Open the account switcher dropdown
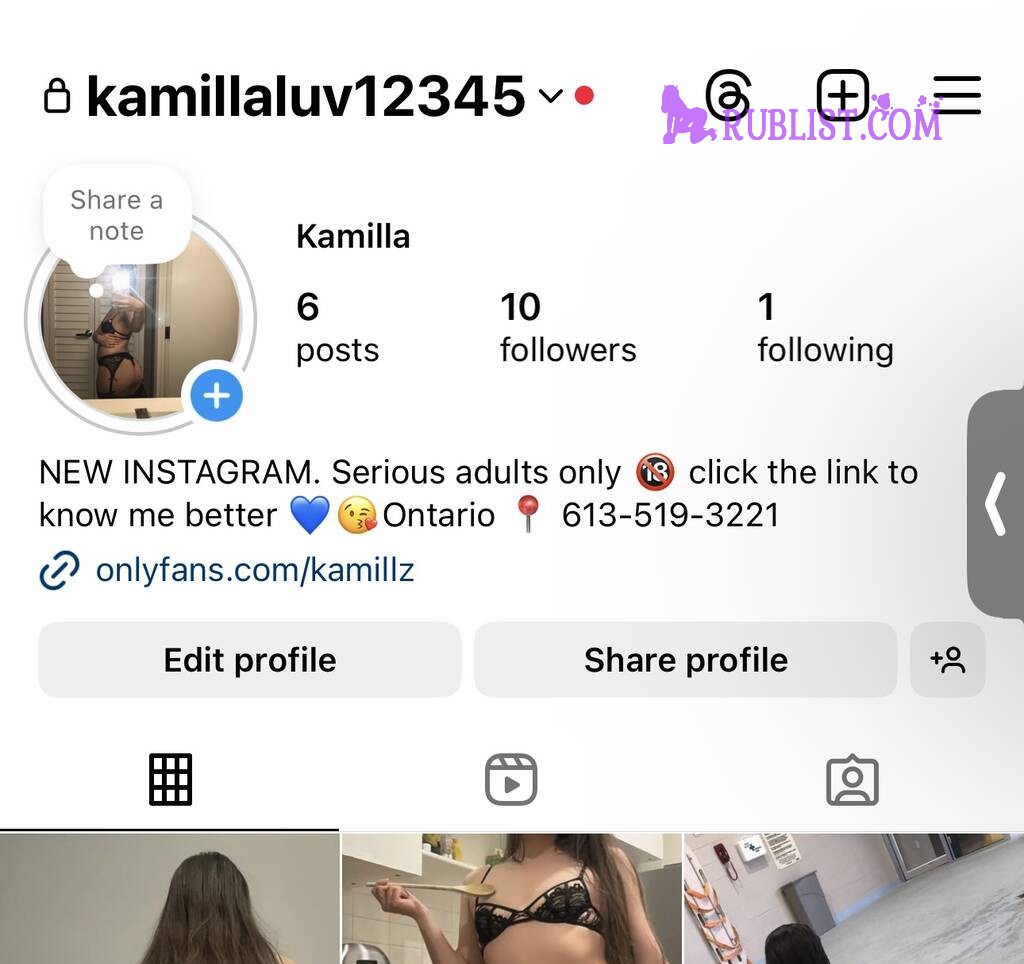1024x964 pixels. tap(551, 96)
